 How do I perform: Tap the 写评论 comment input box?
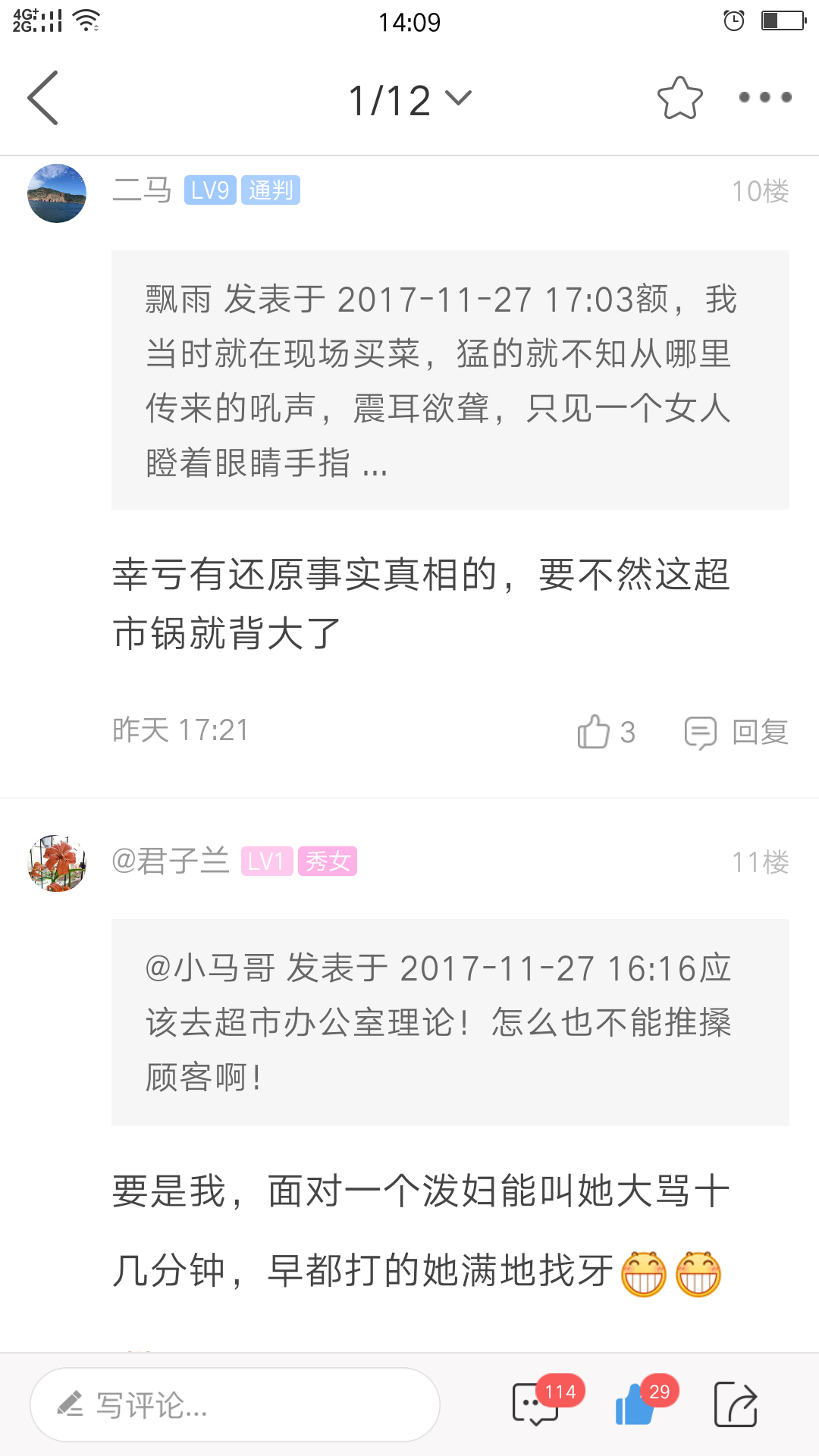pos(235,1404)
